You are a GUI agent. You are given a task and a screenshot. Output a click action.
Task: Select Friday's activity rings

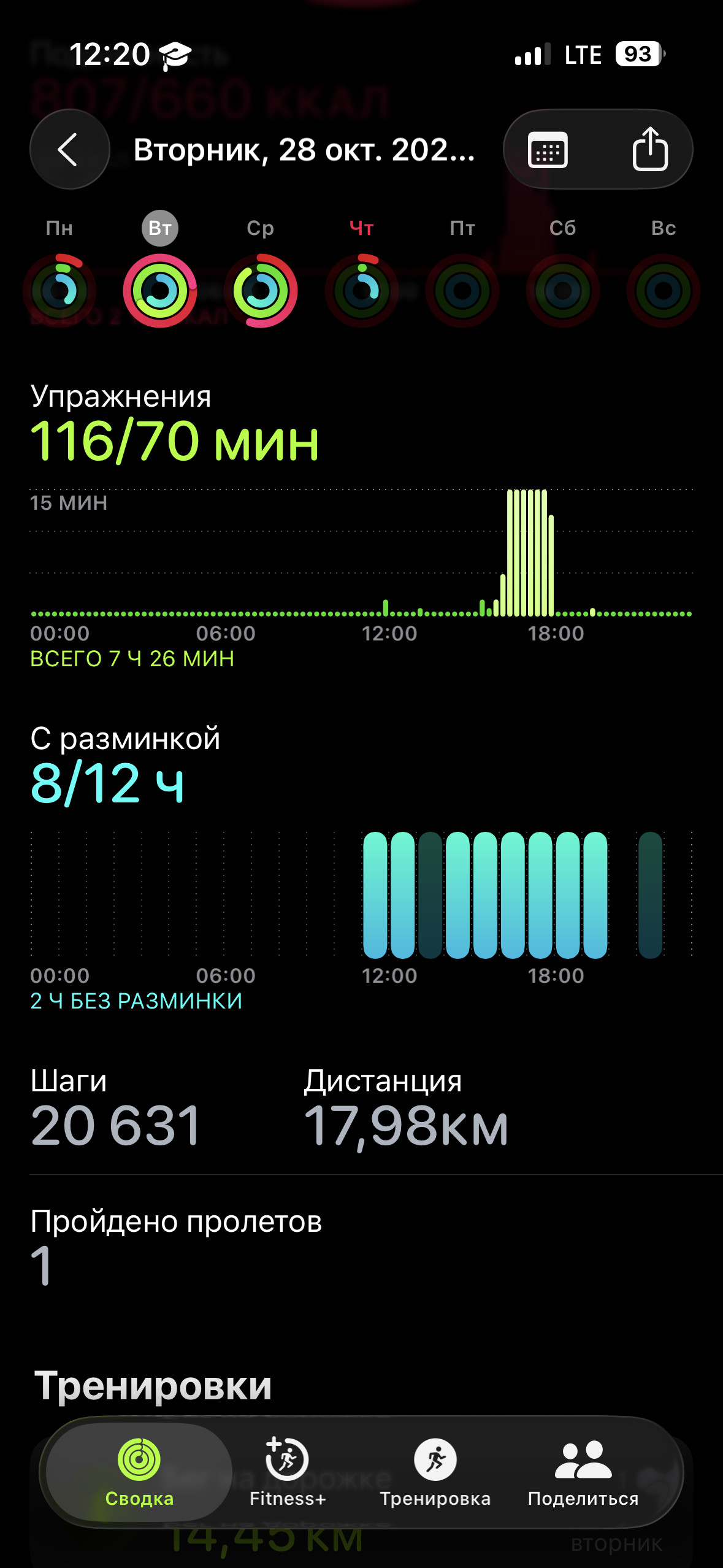pyautogui.click(x=462, y=290)
